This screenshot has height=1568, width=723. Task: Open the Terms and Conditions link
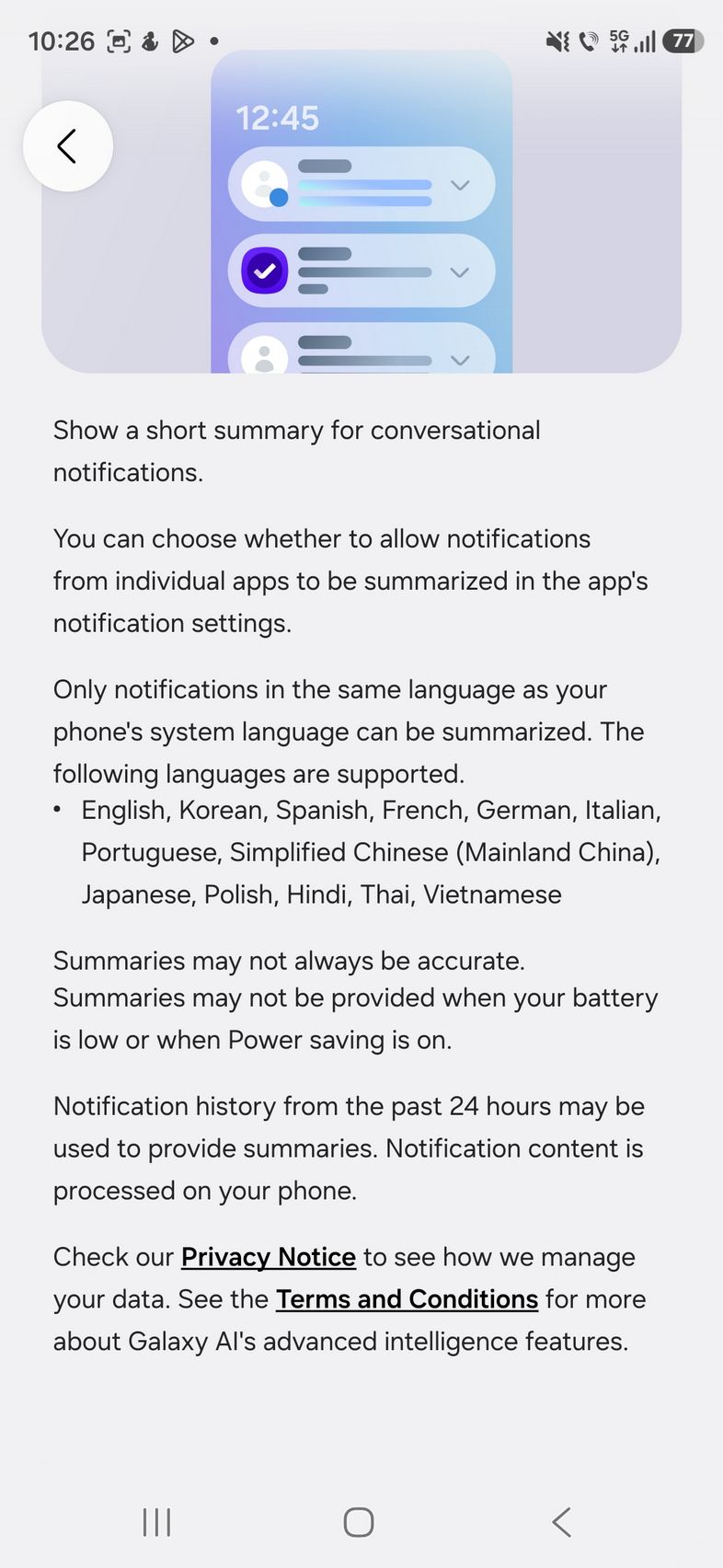pyautogui.click(x=407, y=1299)
